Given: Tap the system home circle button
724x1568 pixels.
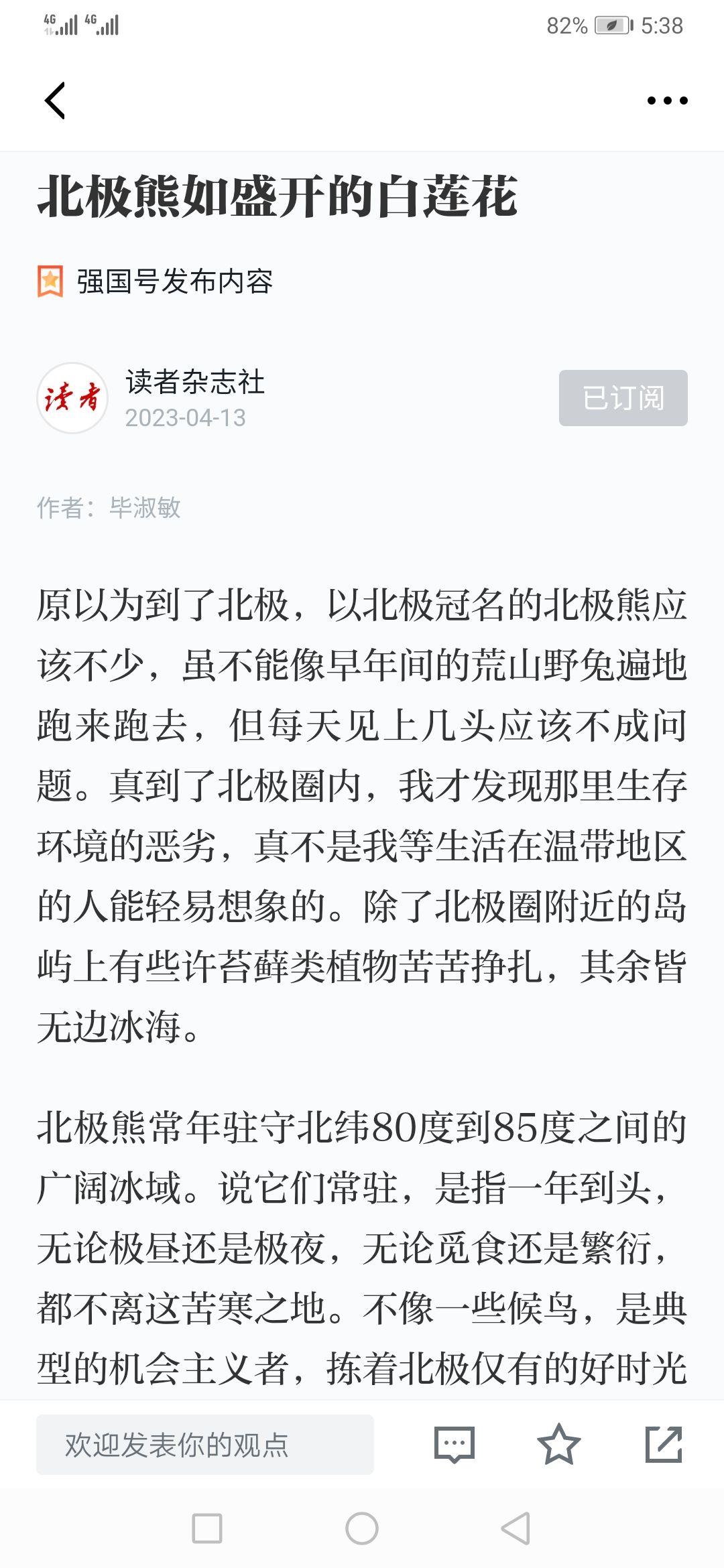Looking at the screenshot, I should coord(362,1528).
